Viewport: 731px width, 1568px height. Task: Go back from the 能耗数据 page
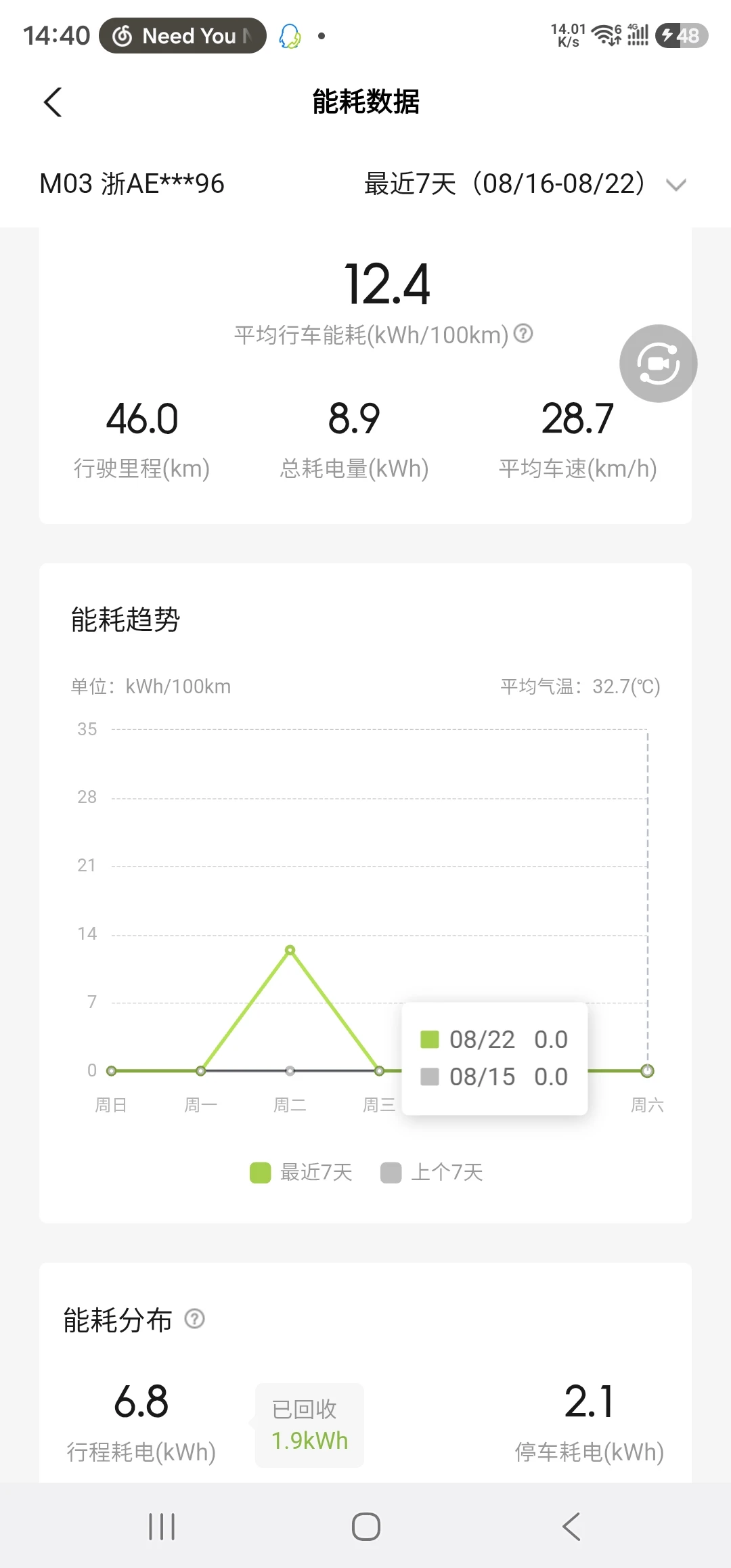tap(53, 102)
